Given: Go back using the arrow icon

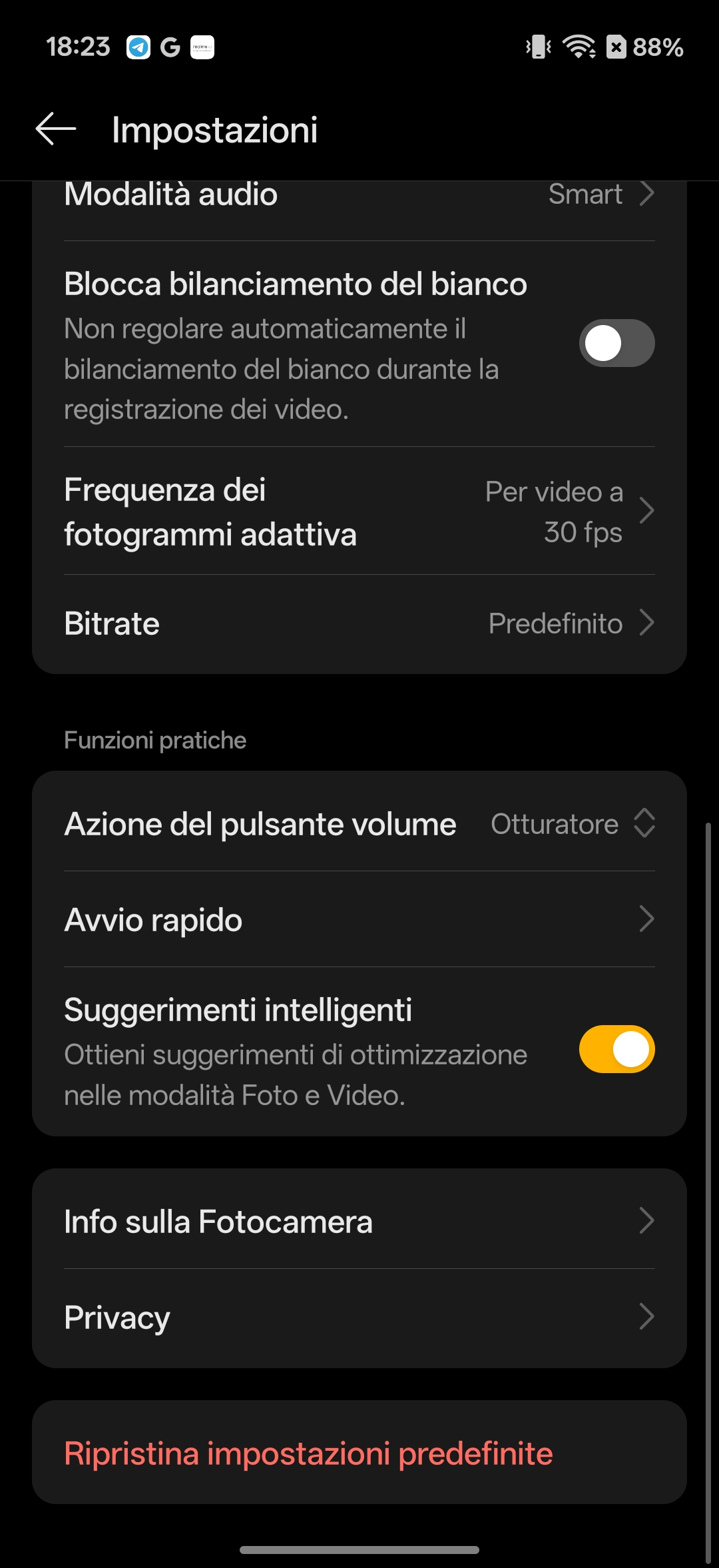Looking at the screenshot, I should click(56, 129).
